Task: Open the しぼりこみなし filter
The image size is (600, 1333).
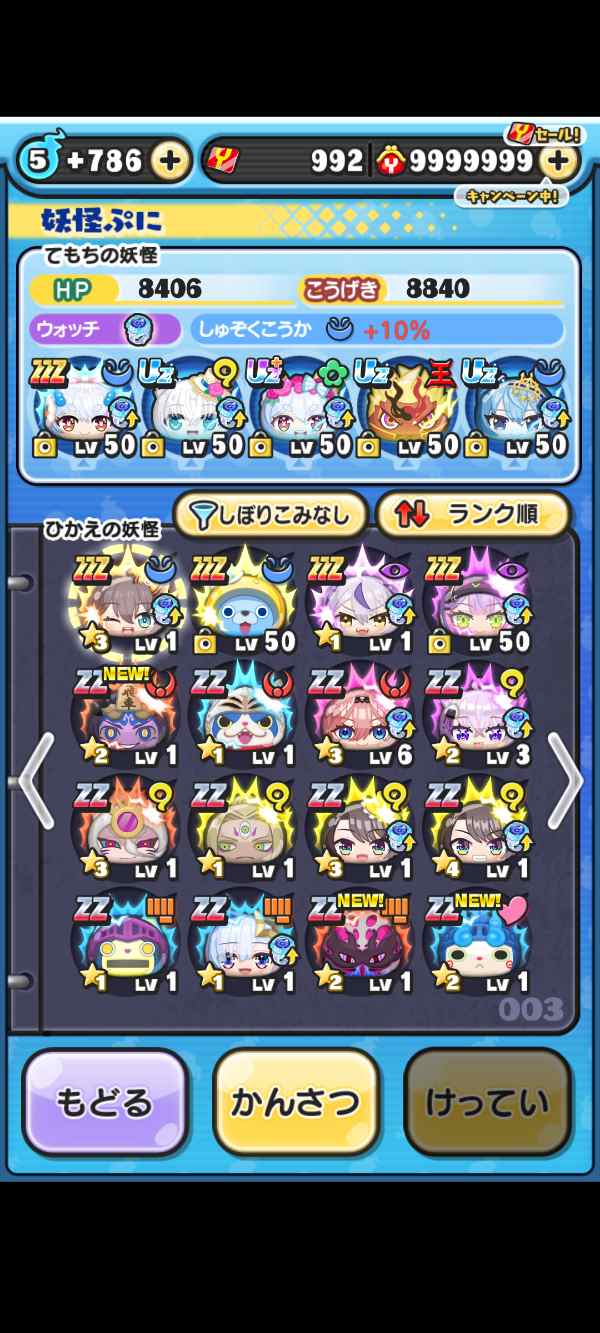Action: [x=270, y=515]
